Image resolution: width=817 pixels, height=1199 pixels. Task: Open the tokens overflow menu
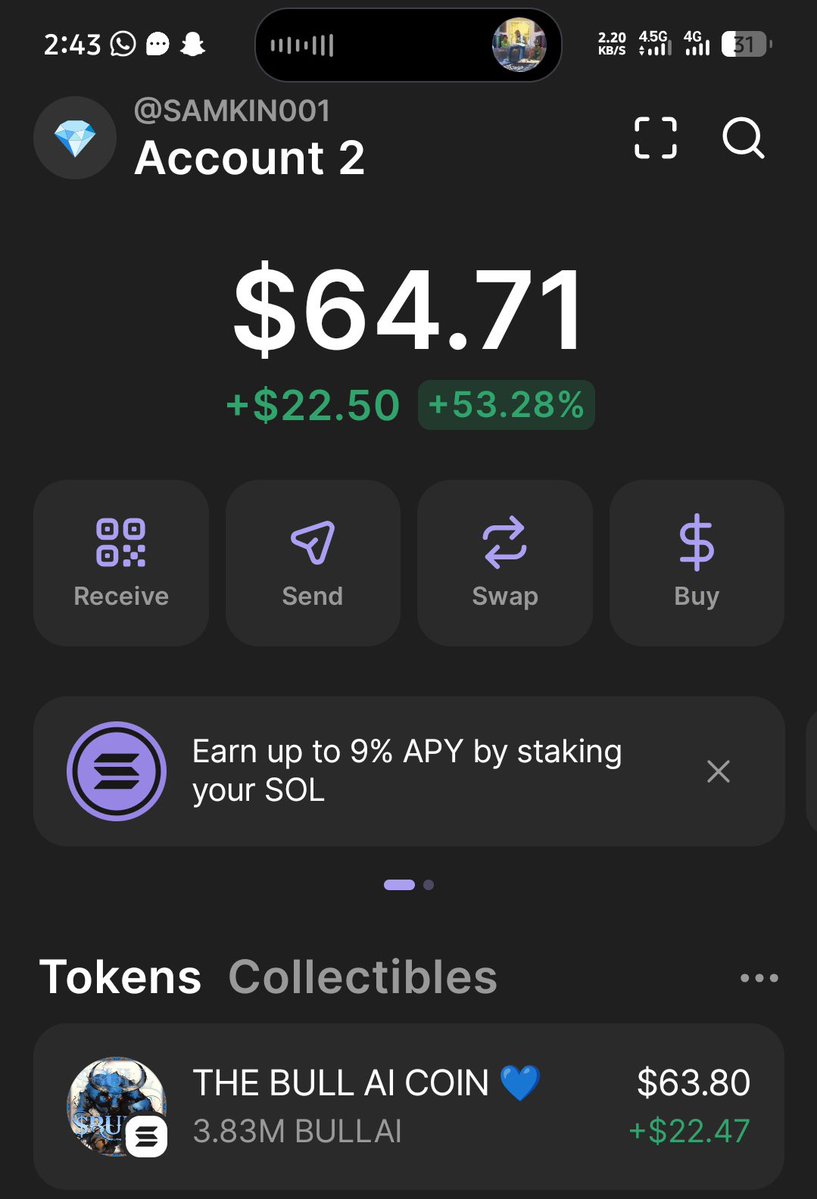coord(758,978)
